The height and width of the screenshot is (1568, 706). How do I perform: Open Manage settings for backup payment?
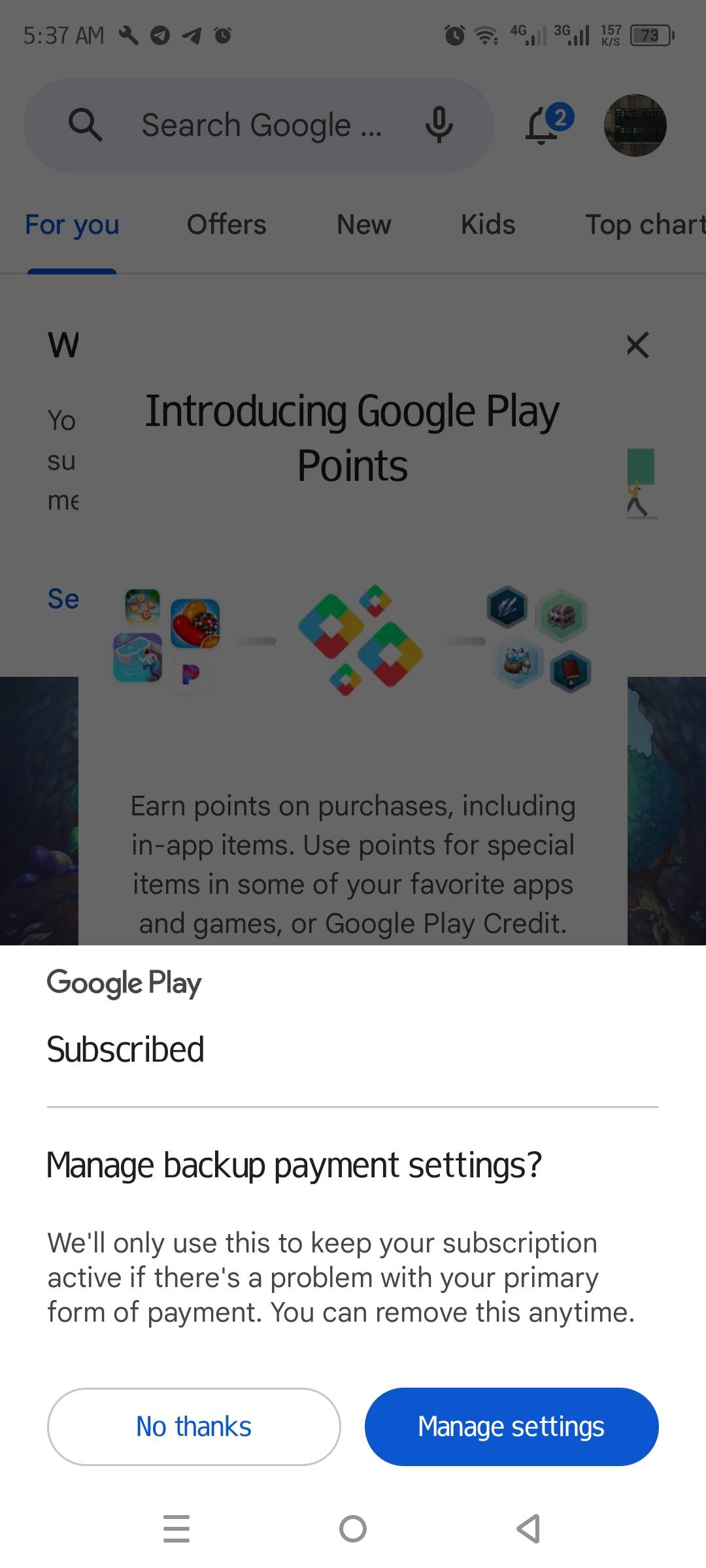click(511, 1426)
